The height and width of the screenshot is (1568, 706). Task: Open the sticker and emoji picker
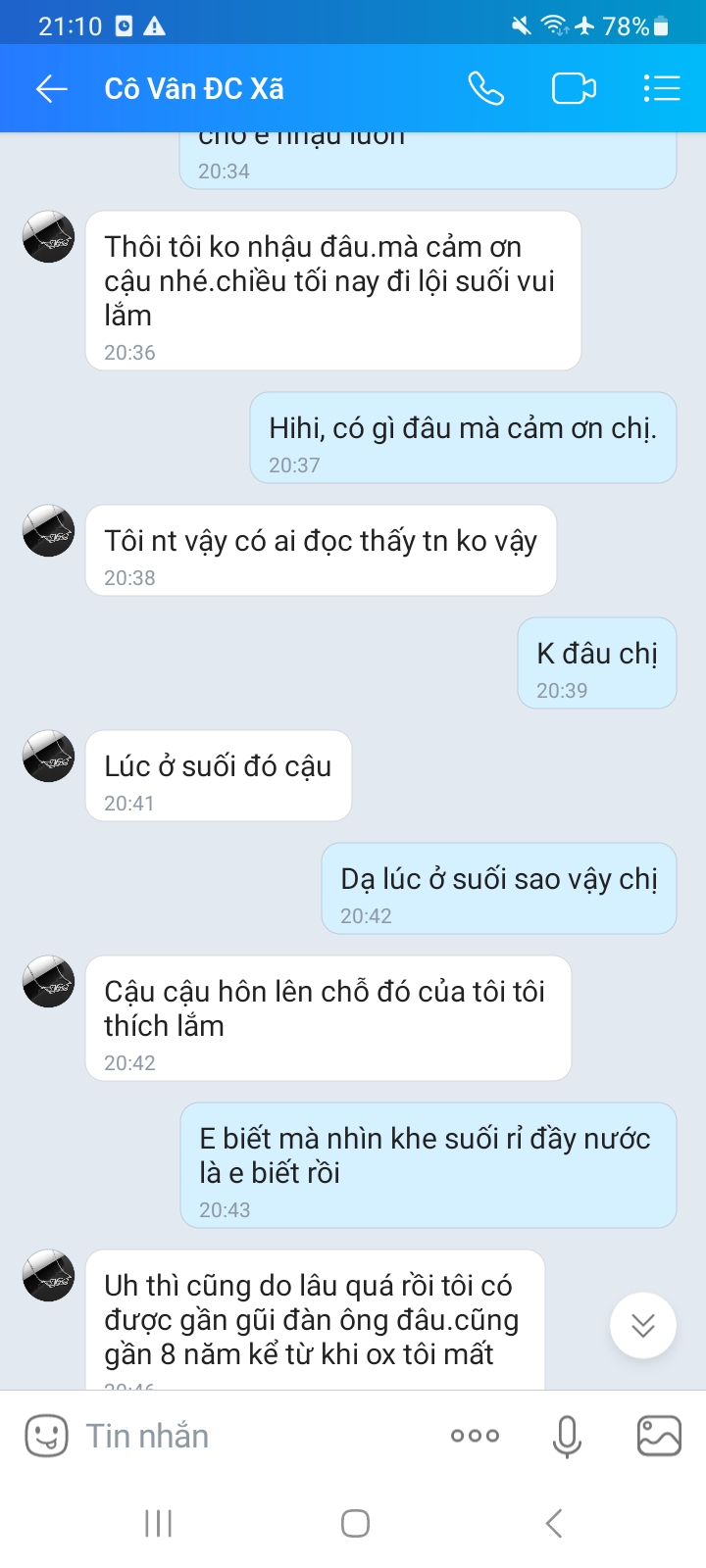(46, 1437)
